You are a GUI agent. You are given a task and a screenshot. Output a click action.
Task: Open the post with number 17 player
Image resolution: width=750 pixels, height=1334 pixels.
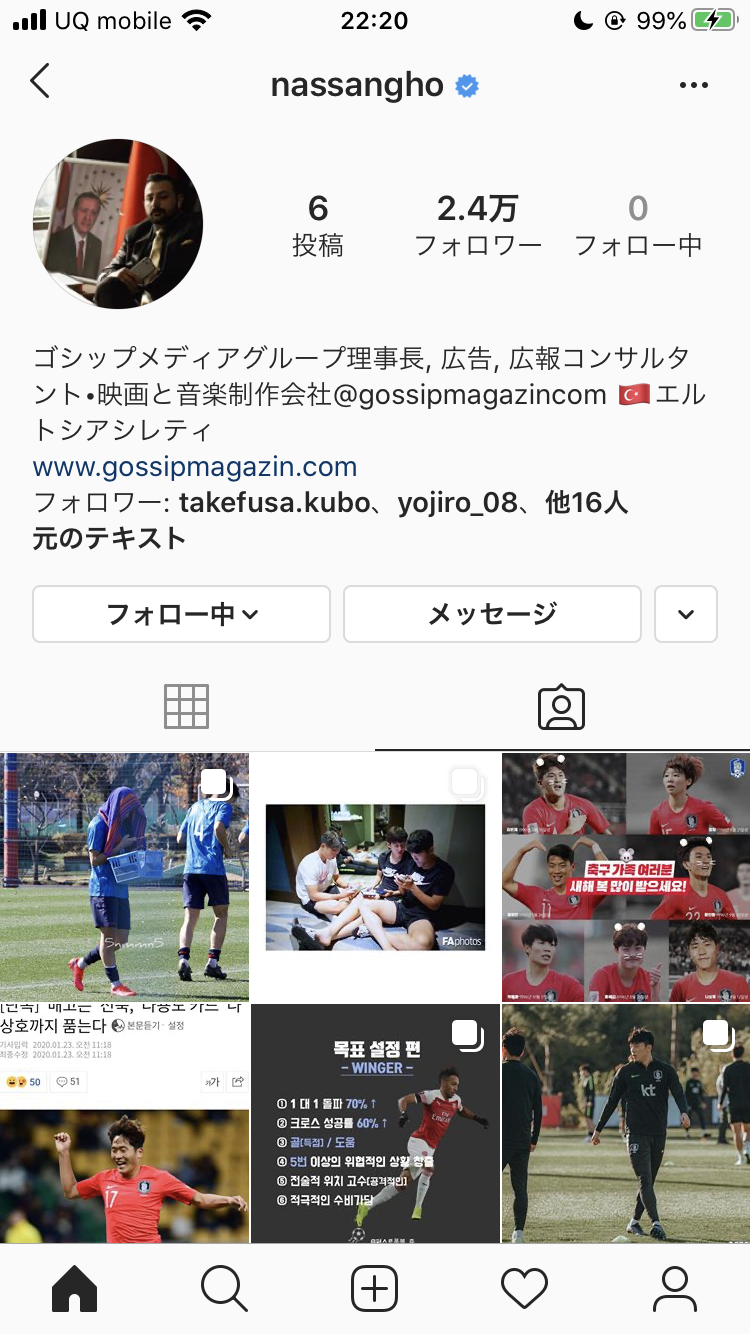(124, 1123)
